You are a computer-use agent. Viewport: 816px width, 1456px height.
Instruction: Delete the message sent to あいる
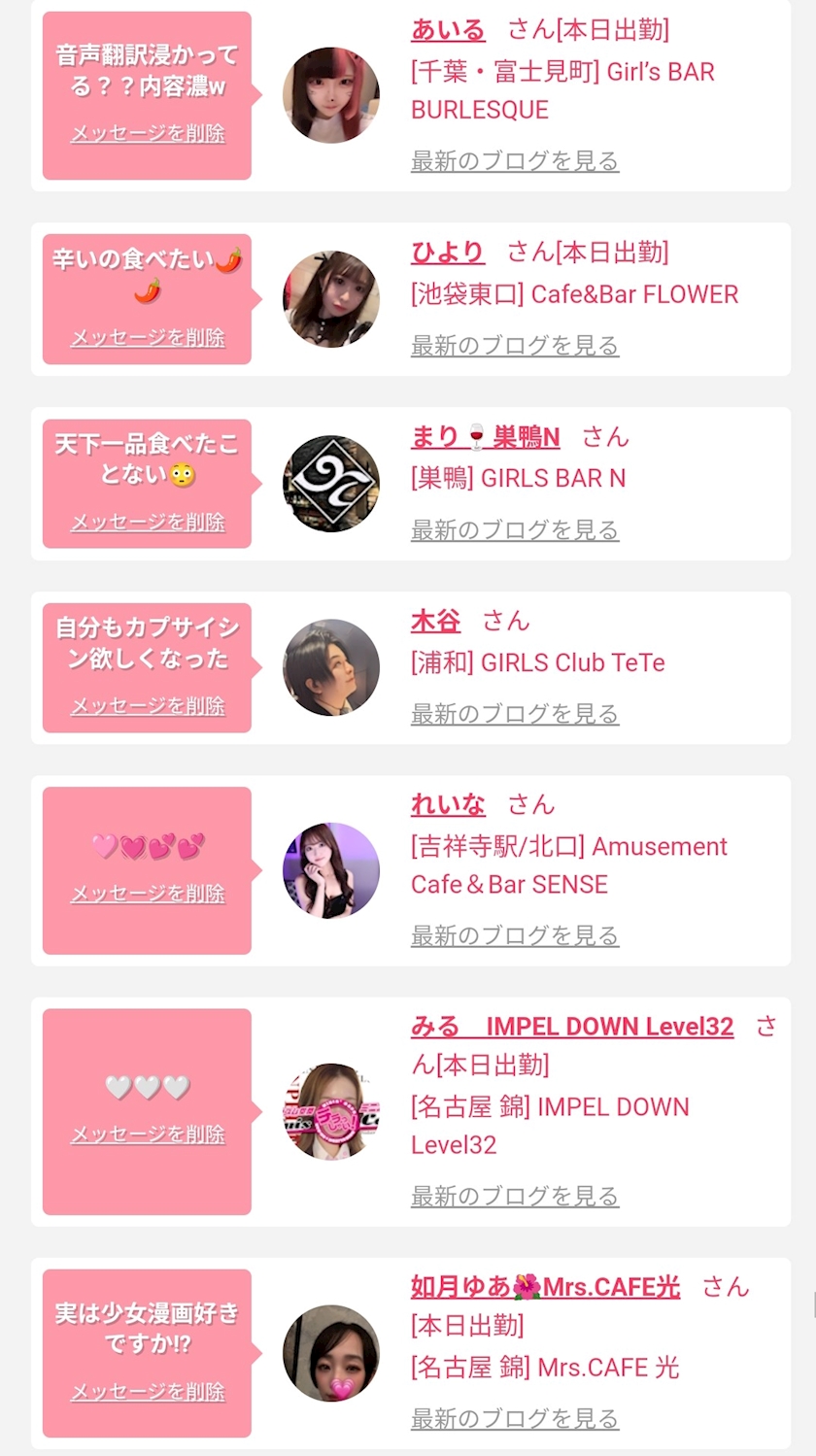[x=148, y=133]
